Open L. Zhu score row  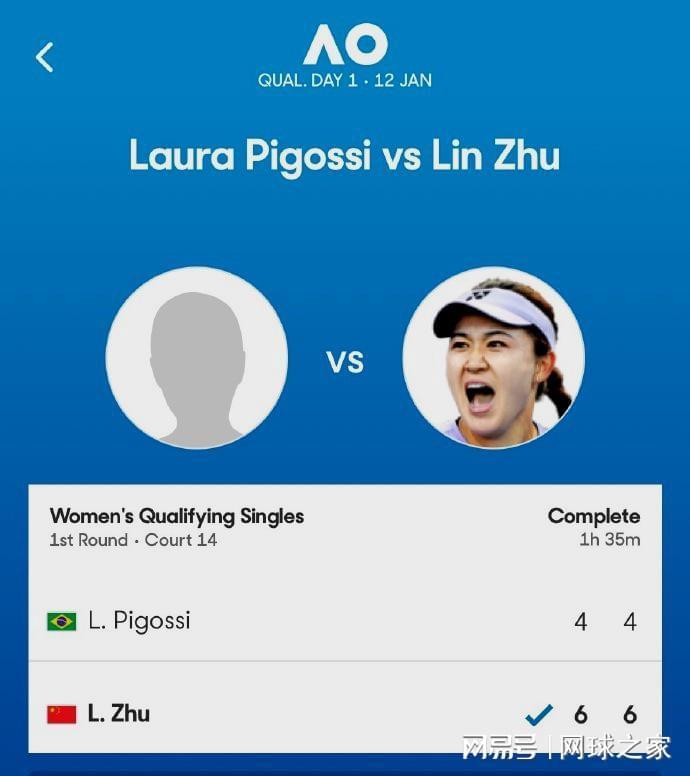pos(345,714)
